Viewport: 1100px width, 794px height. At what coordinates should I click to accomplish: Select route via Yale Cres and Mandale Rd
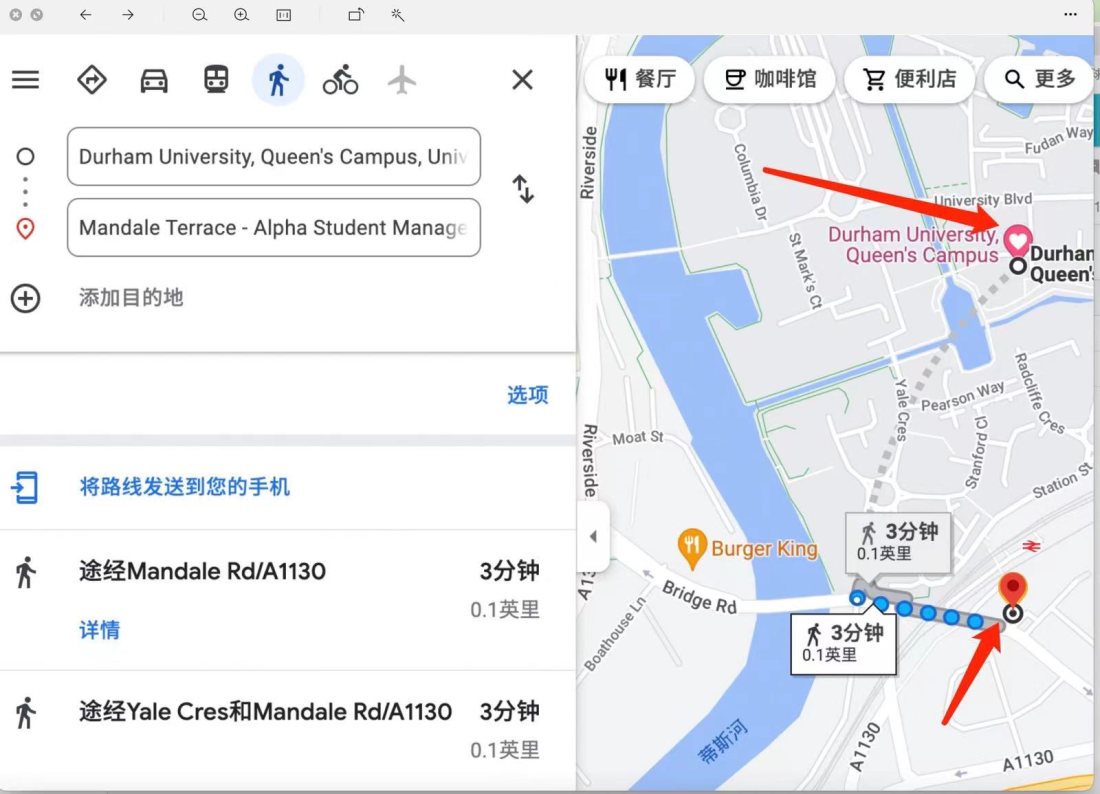pos(265,712)
